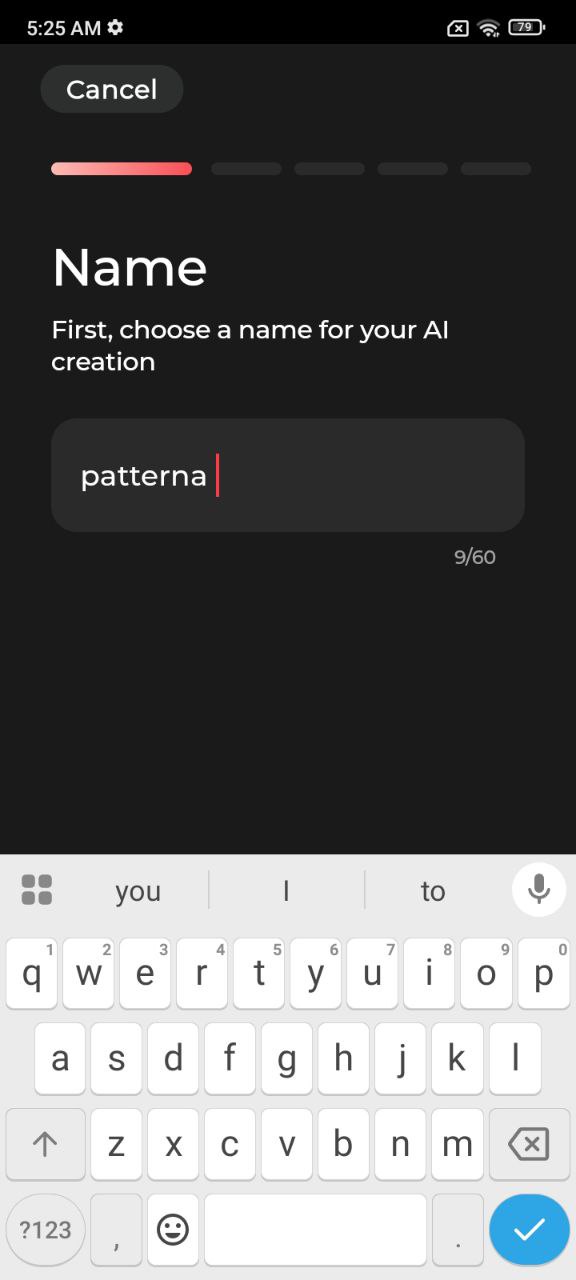Start voice input with the microphone
This screenshot has height=1280, width=576.
point(539,889)
